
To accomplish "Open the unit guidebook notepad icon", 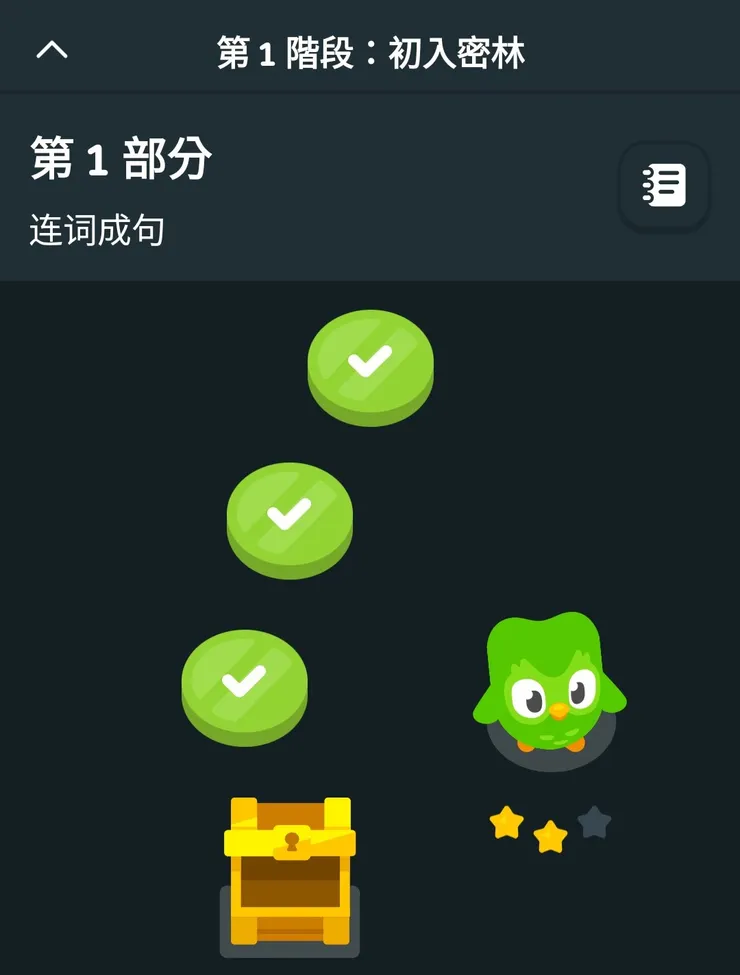I will pyautogui.click(x=664, y=188).
